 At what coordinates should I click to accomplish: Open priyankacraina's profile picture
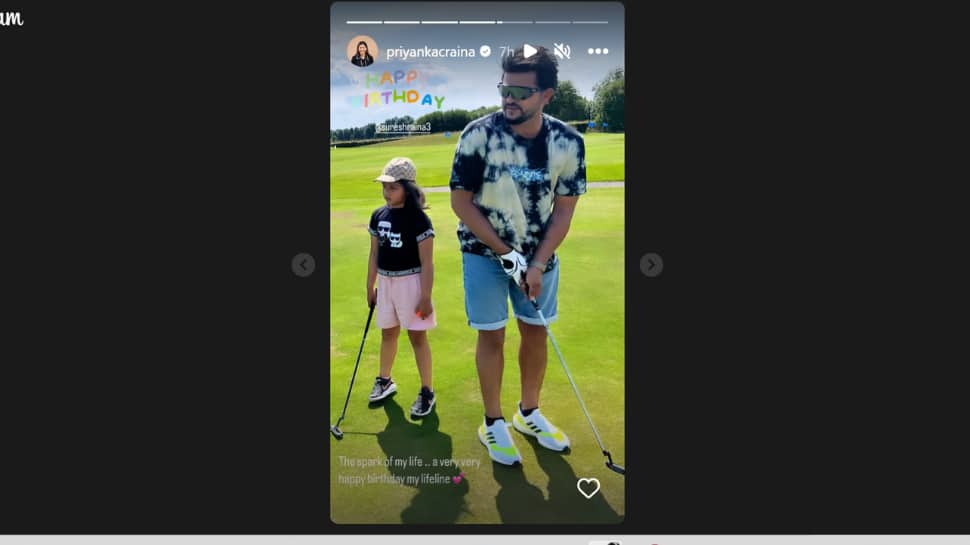click(x=362, y=51)
